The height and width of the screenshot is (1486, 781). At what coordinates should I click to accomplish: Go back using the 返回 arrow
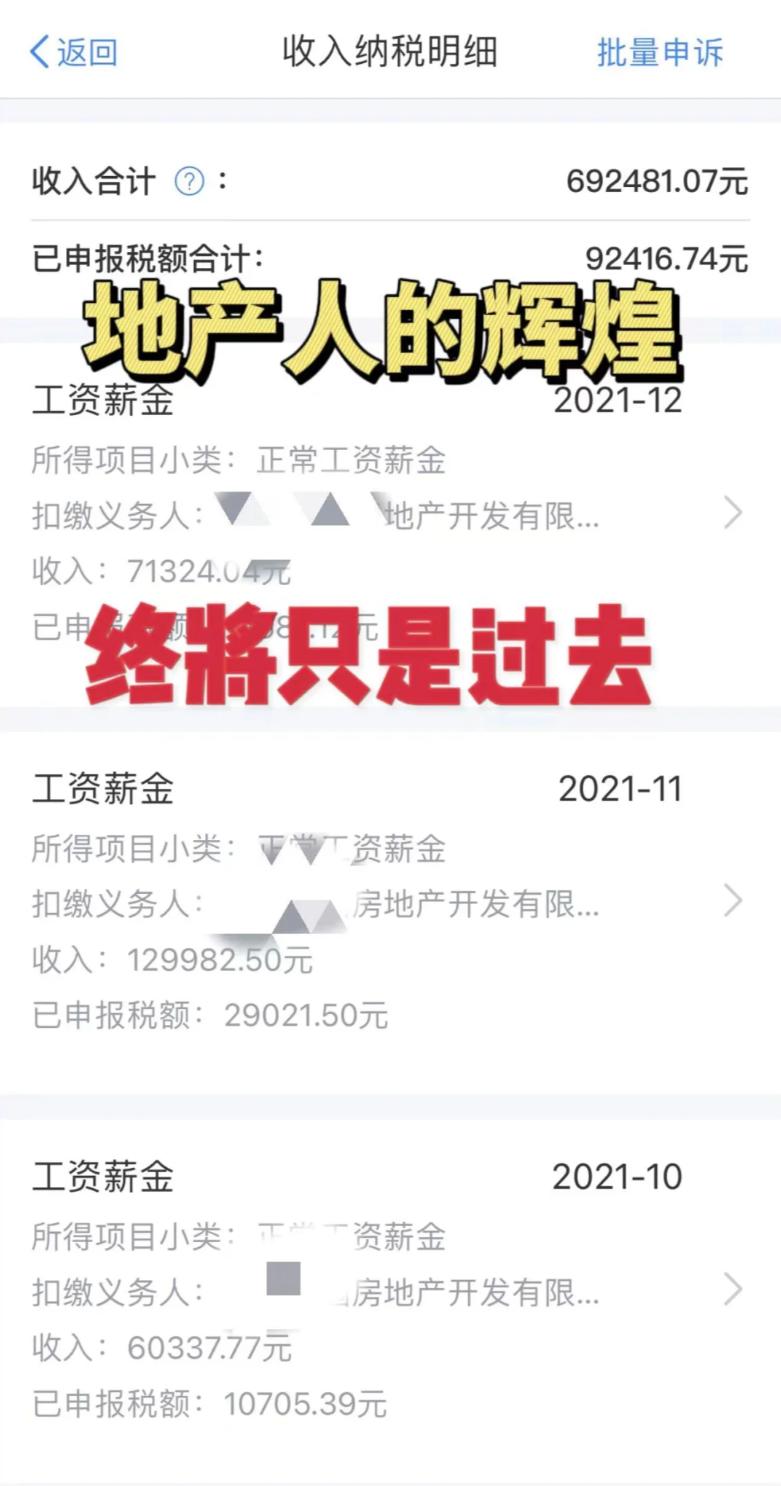pyautogui.click(x=73, y=52)
